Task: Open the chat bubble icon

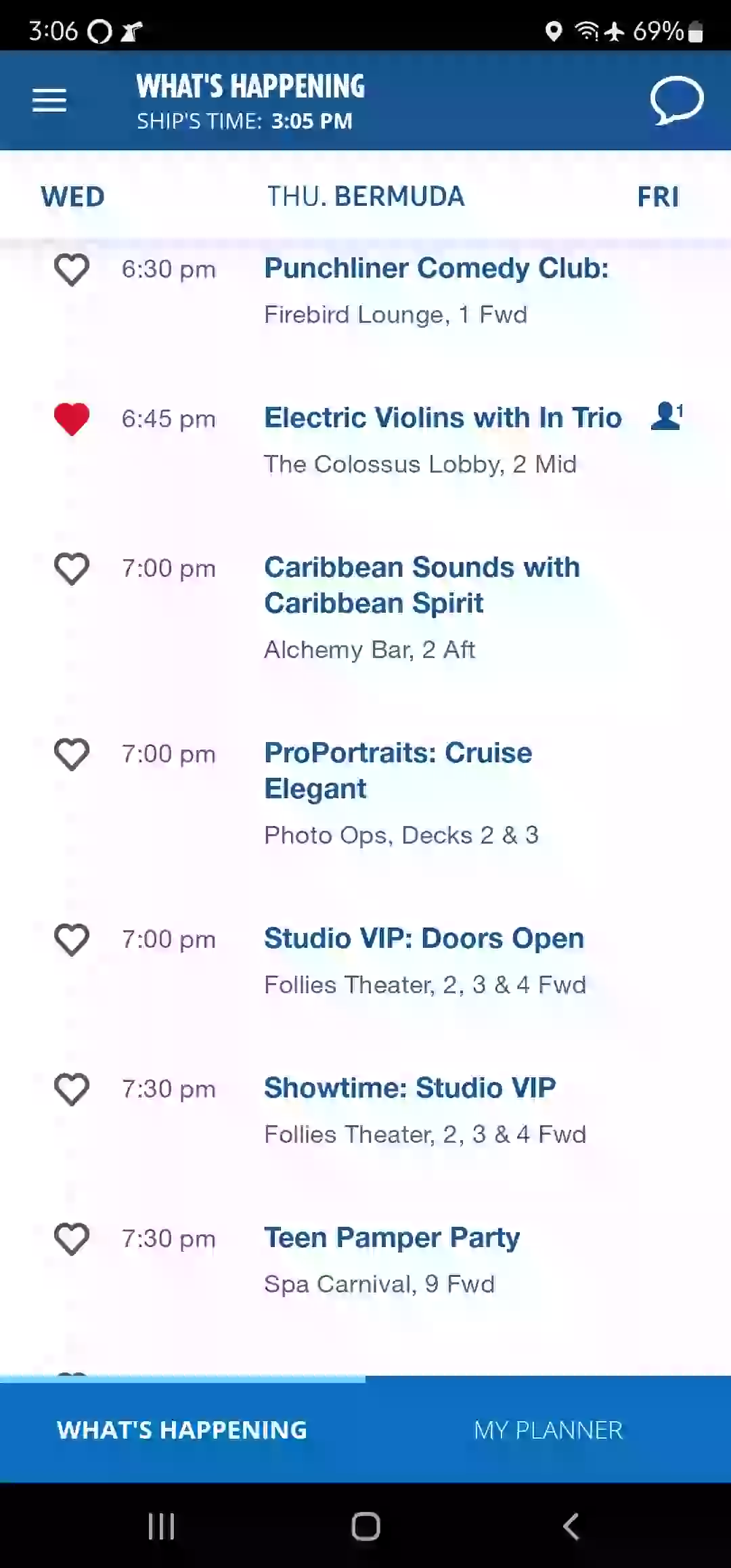Action: (x=677, y=100)
